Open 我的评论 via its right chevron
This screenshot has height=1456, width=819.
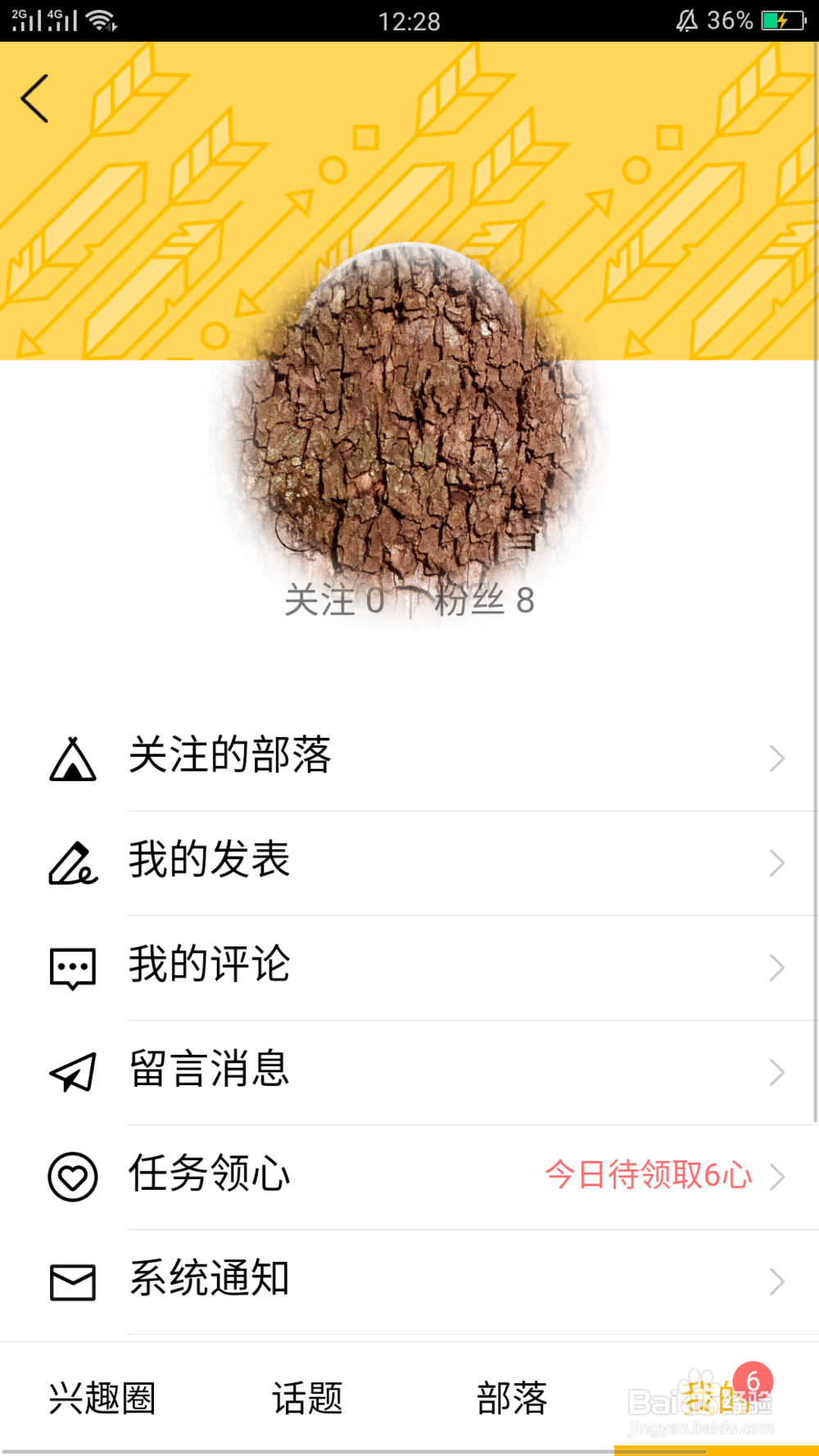click(776, 968)
